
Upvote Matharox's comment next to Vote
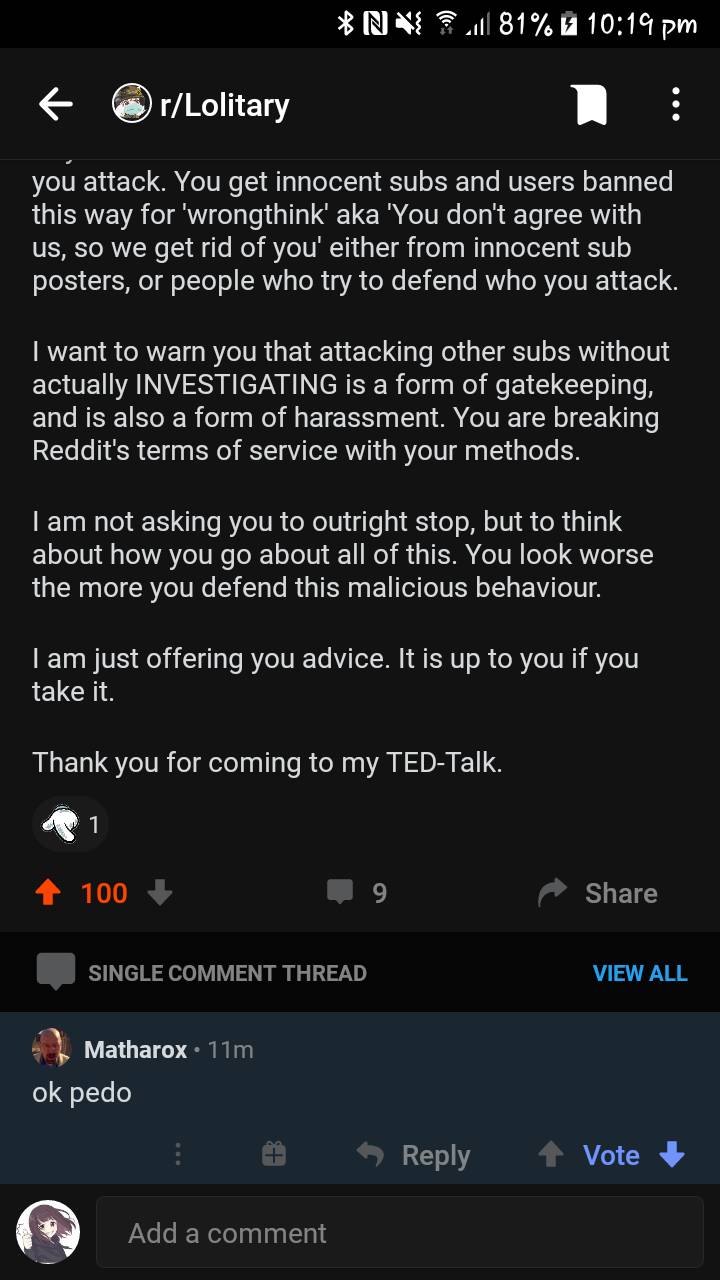pyautogui.click(x=551, y=1155)
